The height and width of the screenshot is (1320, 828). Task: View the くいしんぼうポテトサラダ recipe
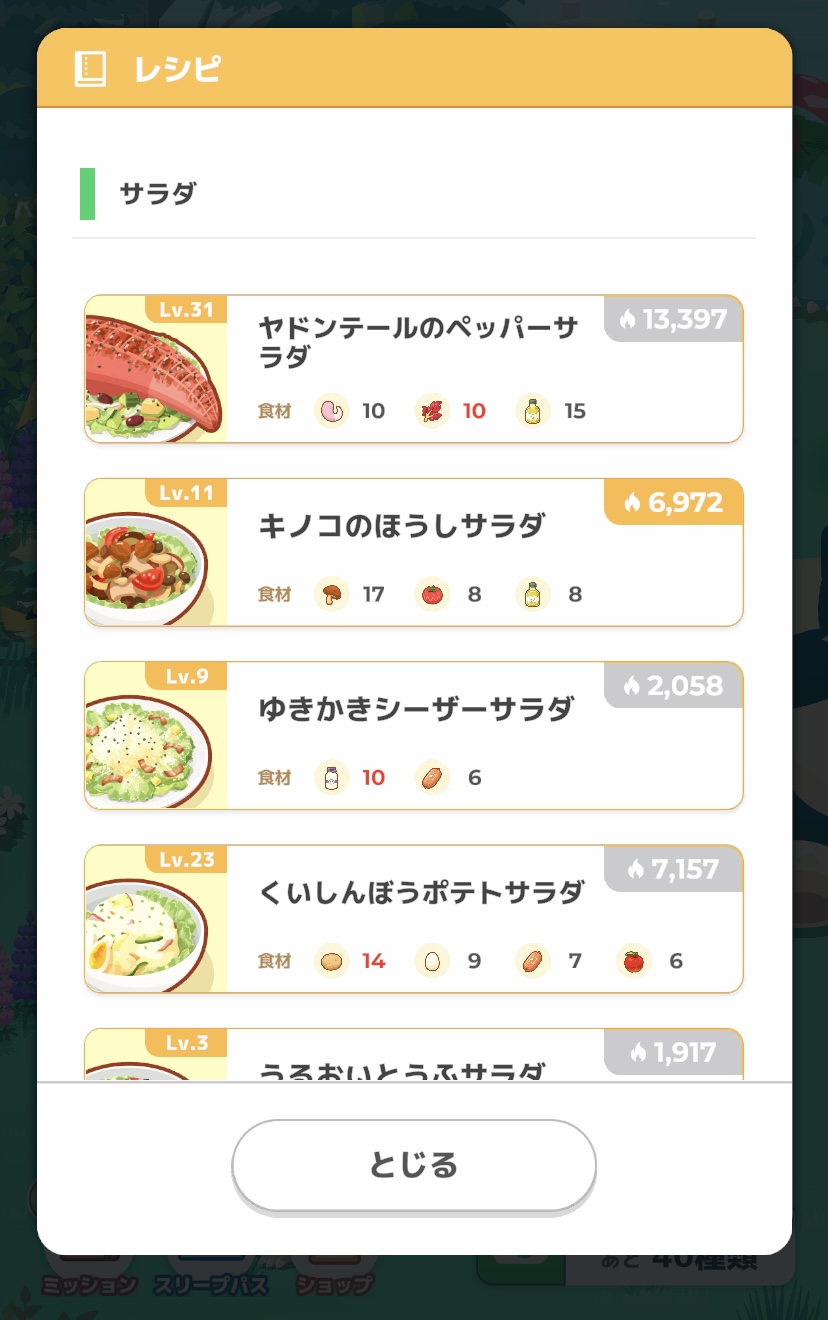[413, 918]
